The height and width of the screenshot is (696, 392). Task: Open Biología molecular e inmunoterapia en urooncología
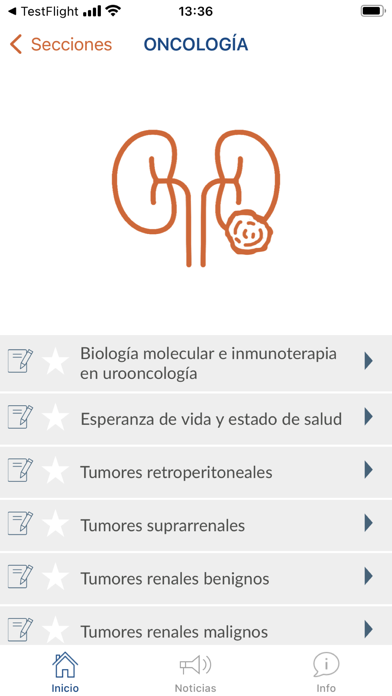tap(196, 363)
